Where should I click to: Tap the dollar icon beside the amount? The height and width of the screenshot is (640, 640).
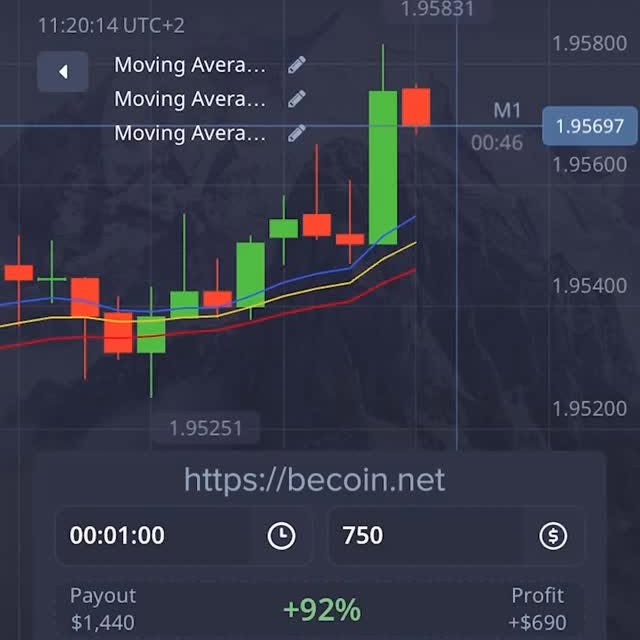pyautogui.click(x=553, y=536)
